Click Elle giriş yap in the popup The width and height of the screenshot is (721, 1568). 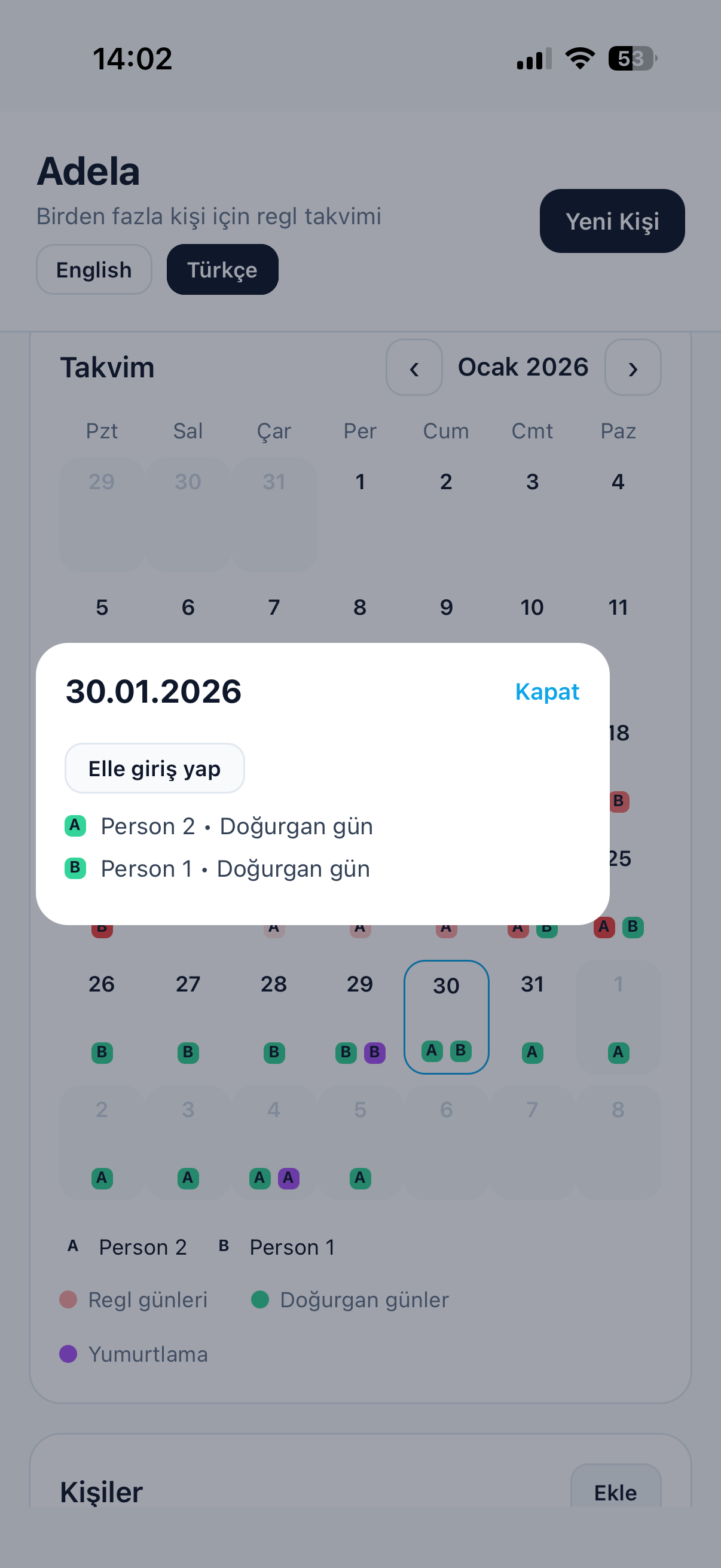155,768
